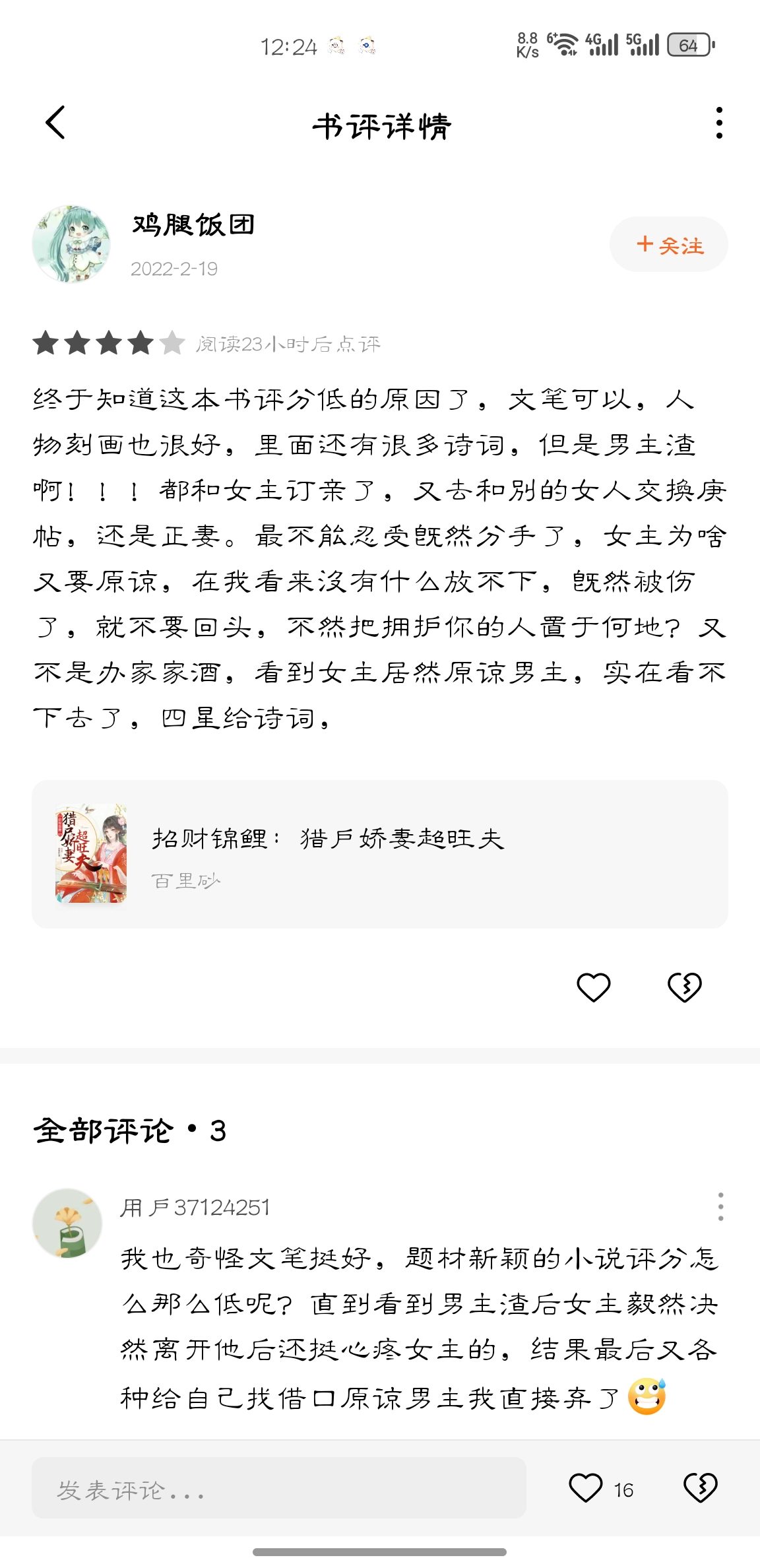Like the review with the heart below the book card
The image size is (760, 1568).
(x=593, y=987)
